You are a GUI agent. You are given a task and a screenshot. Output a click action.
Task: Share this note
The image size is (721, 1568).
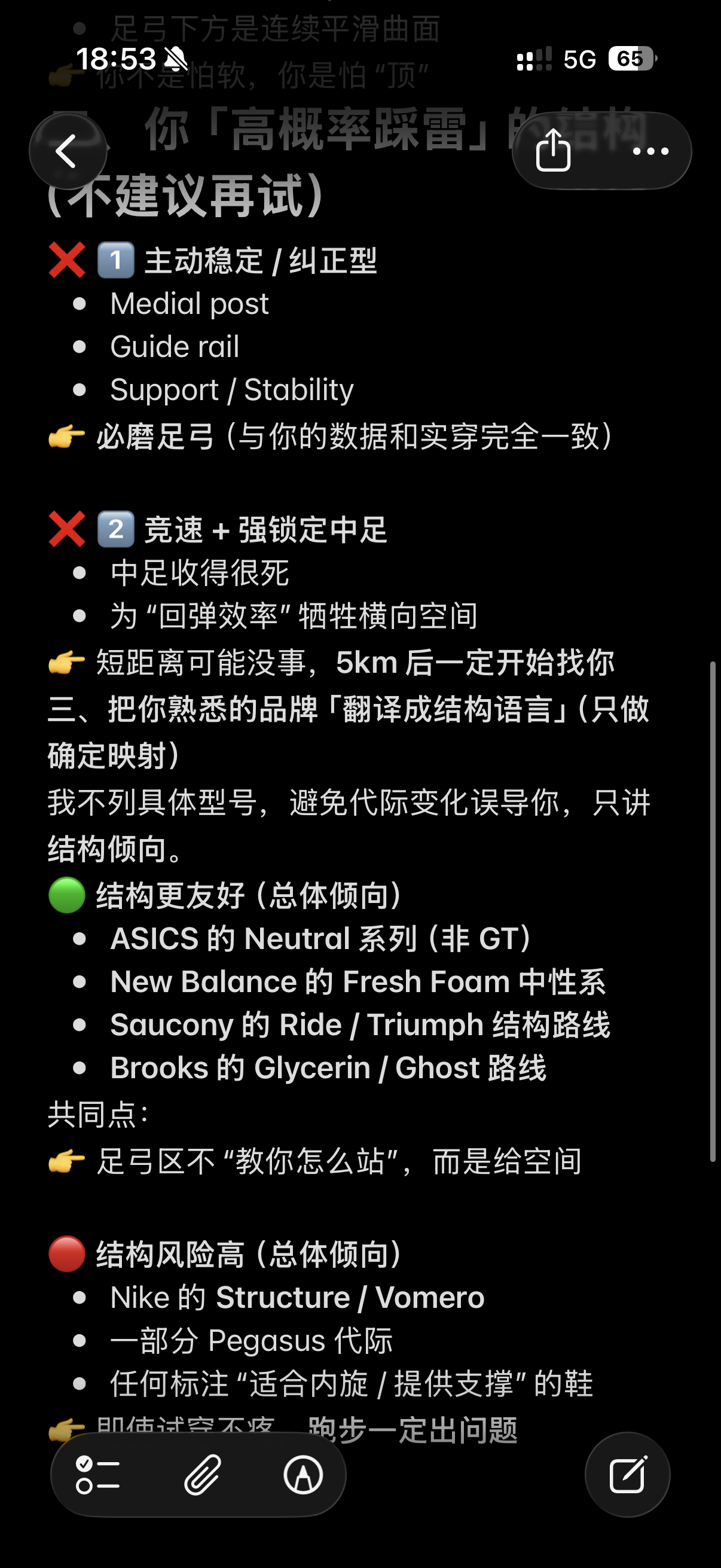(553, 151)
